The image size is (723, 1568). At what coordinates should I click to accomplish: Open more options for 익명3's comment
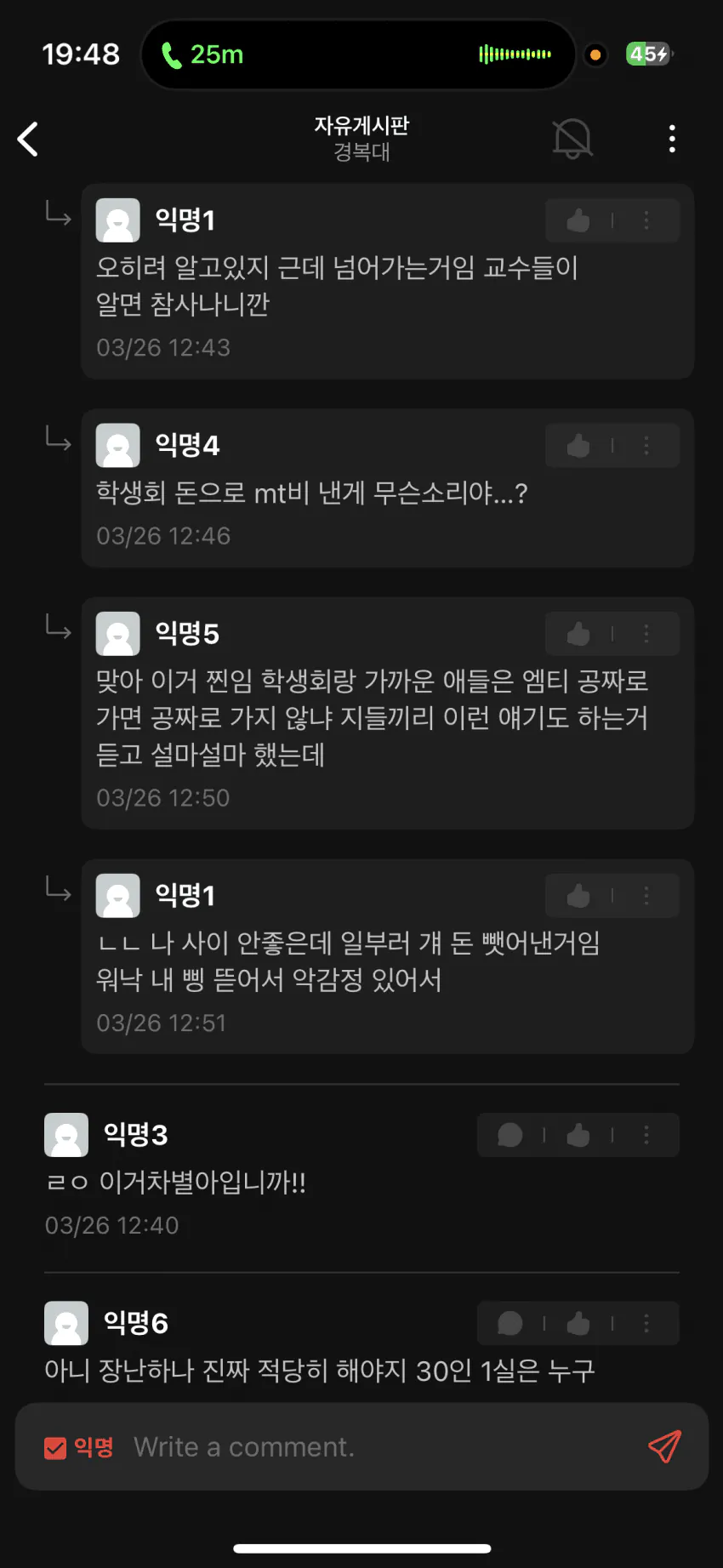point(646,1135)
